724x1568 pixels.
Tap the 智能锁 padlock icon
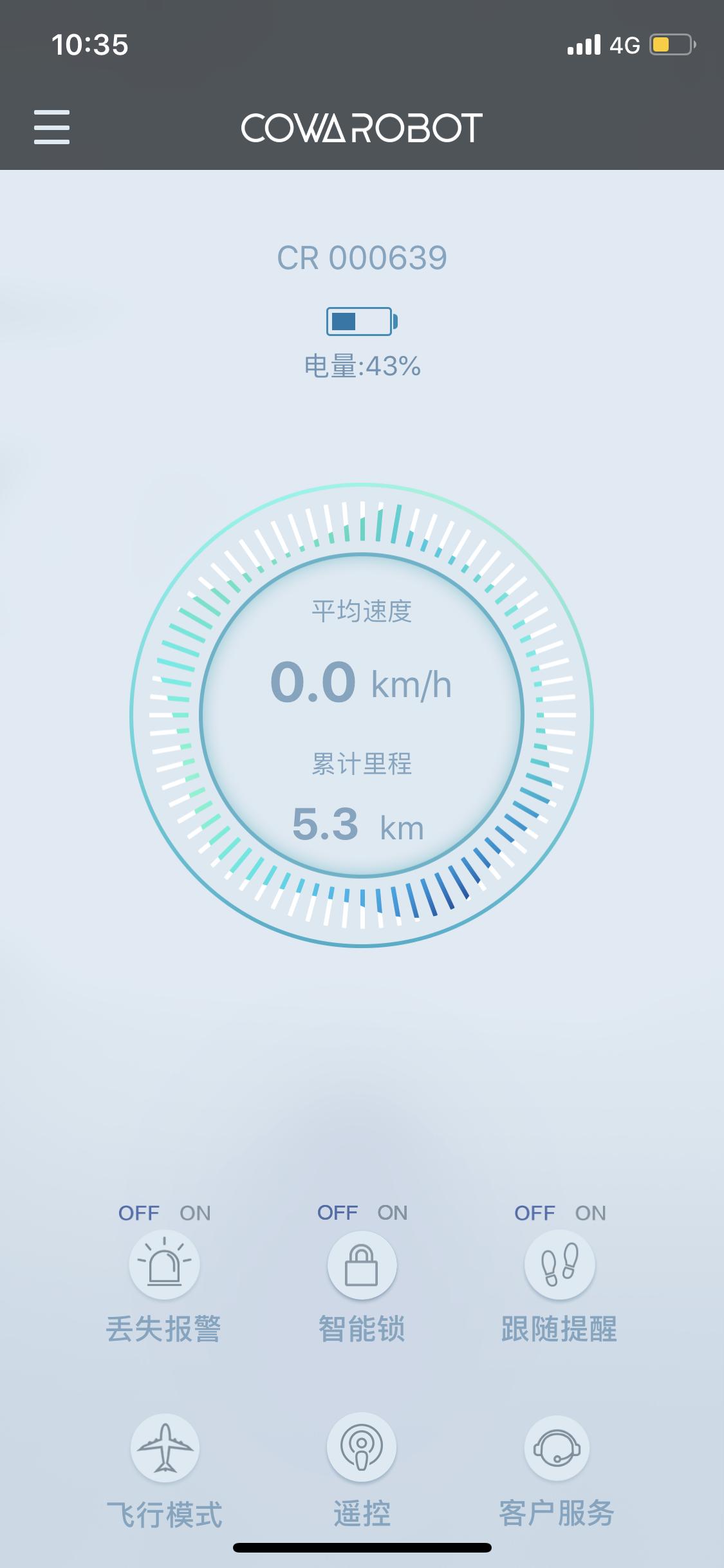point(362,1264)
